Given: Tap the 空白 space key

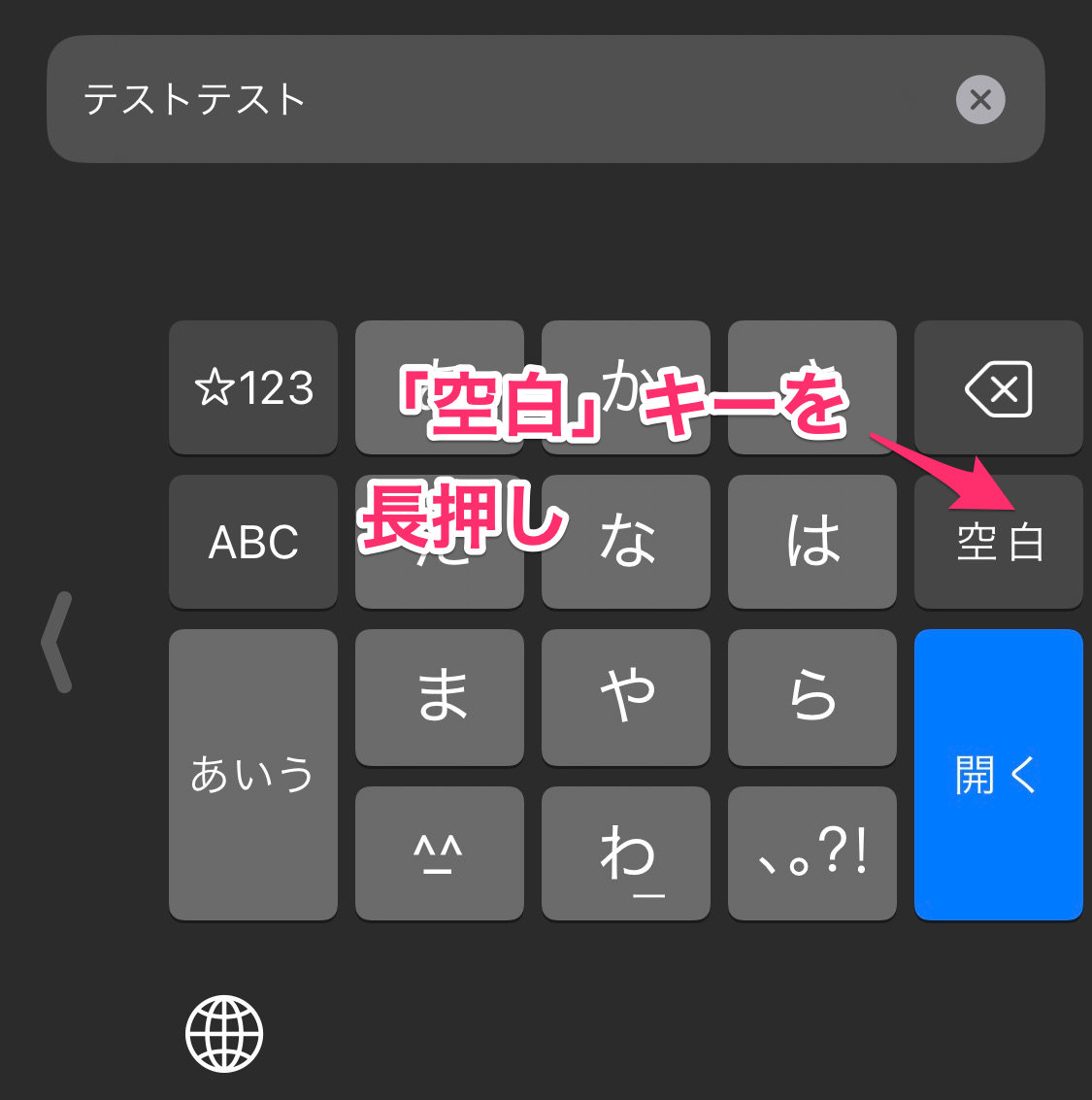Looking at the screenshot, I should [998, 542].
